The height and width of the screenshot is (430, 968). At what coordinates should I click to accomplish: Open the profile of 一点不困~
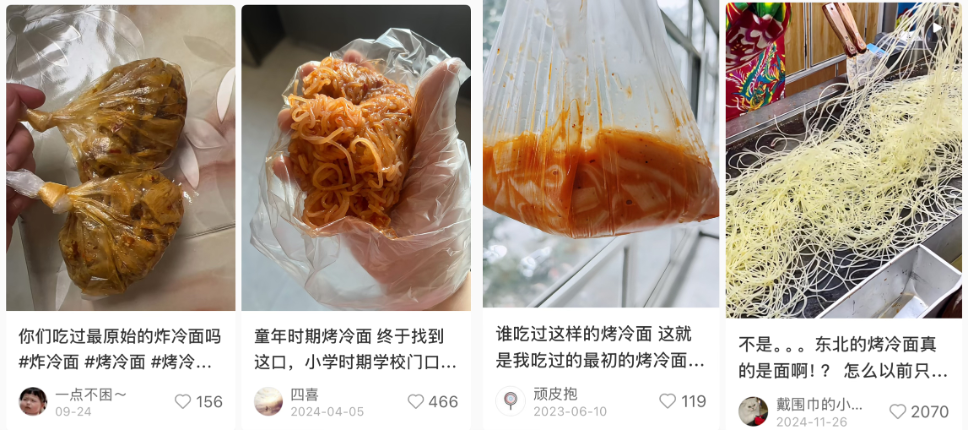33,401
